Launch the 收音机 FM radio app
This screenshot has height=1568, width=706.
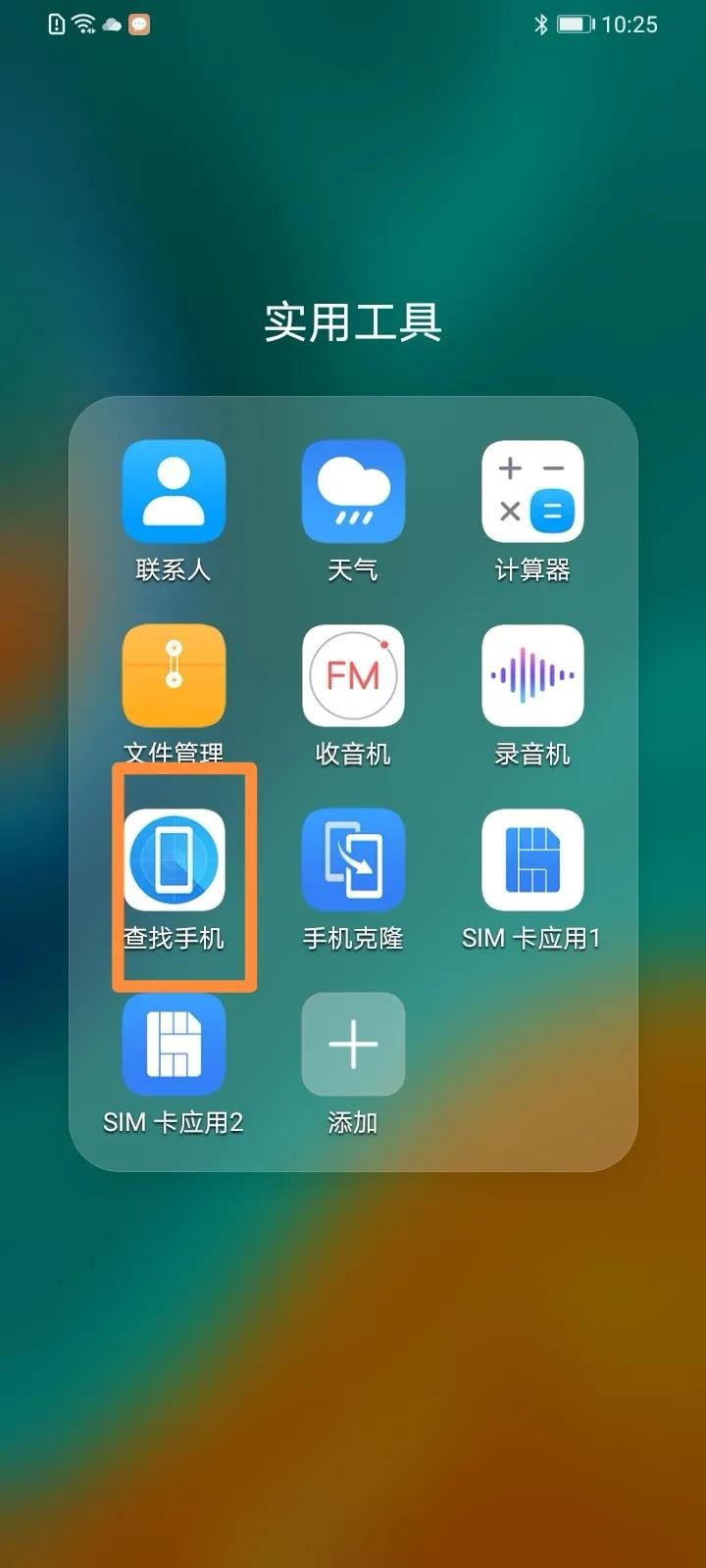[x=353, y=676]
